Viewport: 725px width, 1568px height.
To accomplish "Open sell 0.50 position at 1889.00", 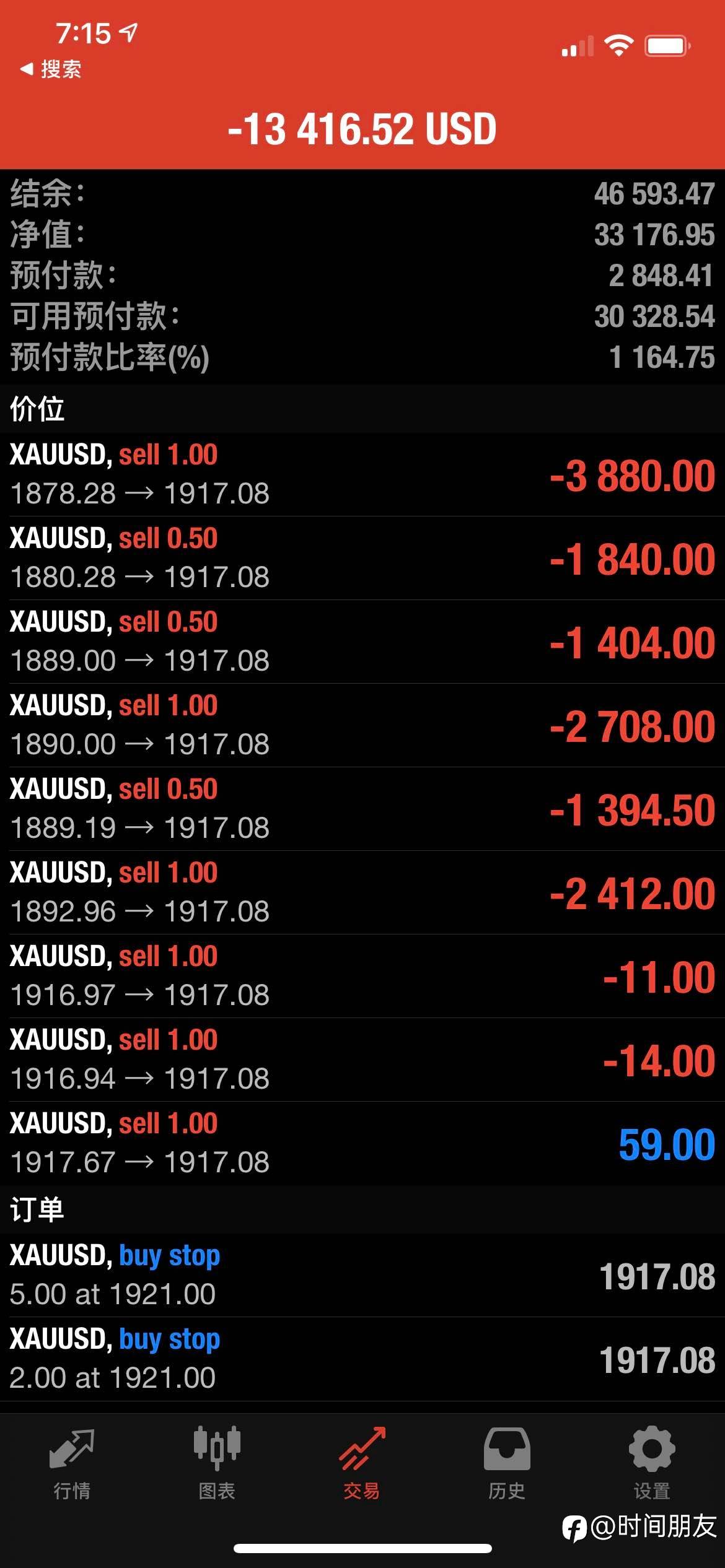I will pos(362,642).
